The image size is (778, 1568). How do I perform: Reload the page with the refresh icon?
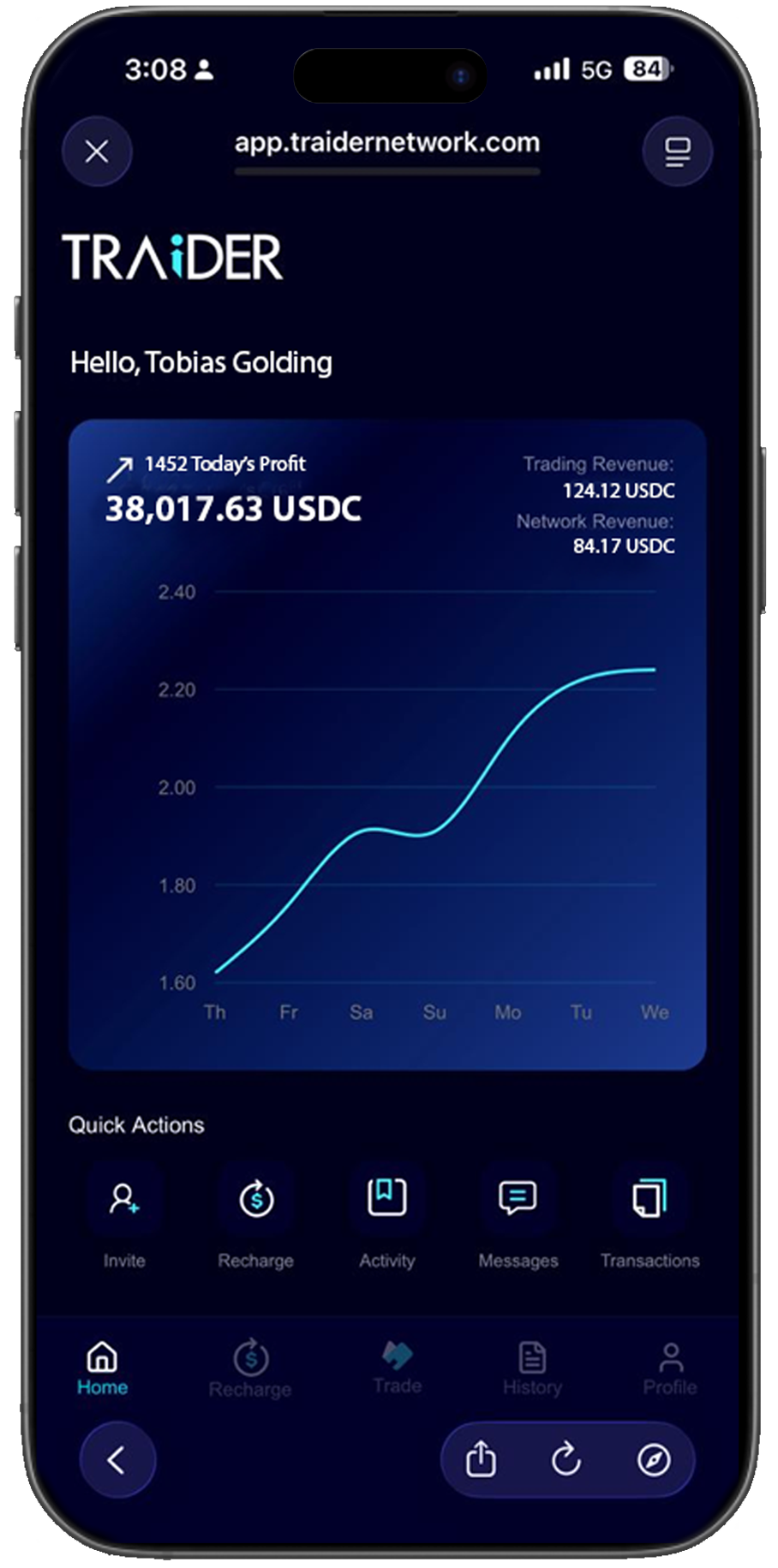566,1459
